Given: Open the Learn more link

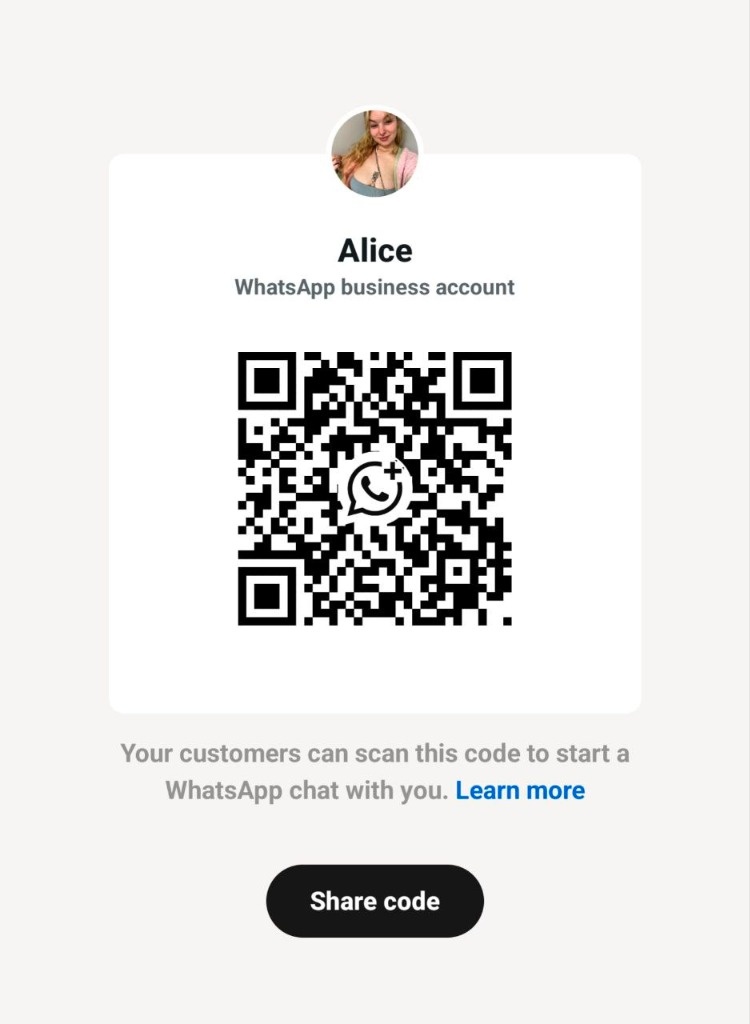Looking at the screenshot, I should coord(520,790).
